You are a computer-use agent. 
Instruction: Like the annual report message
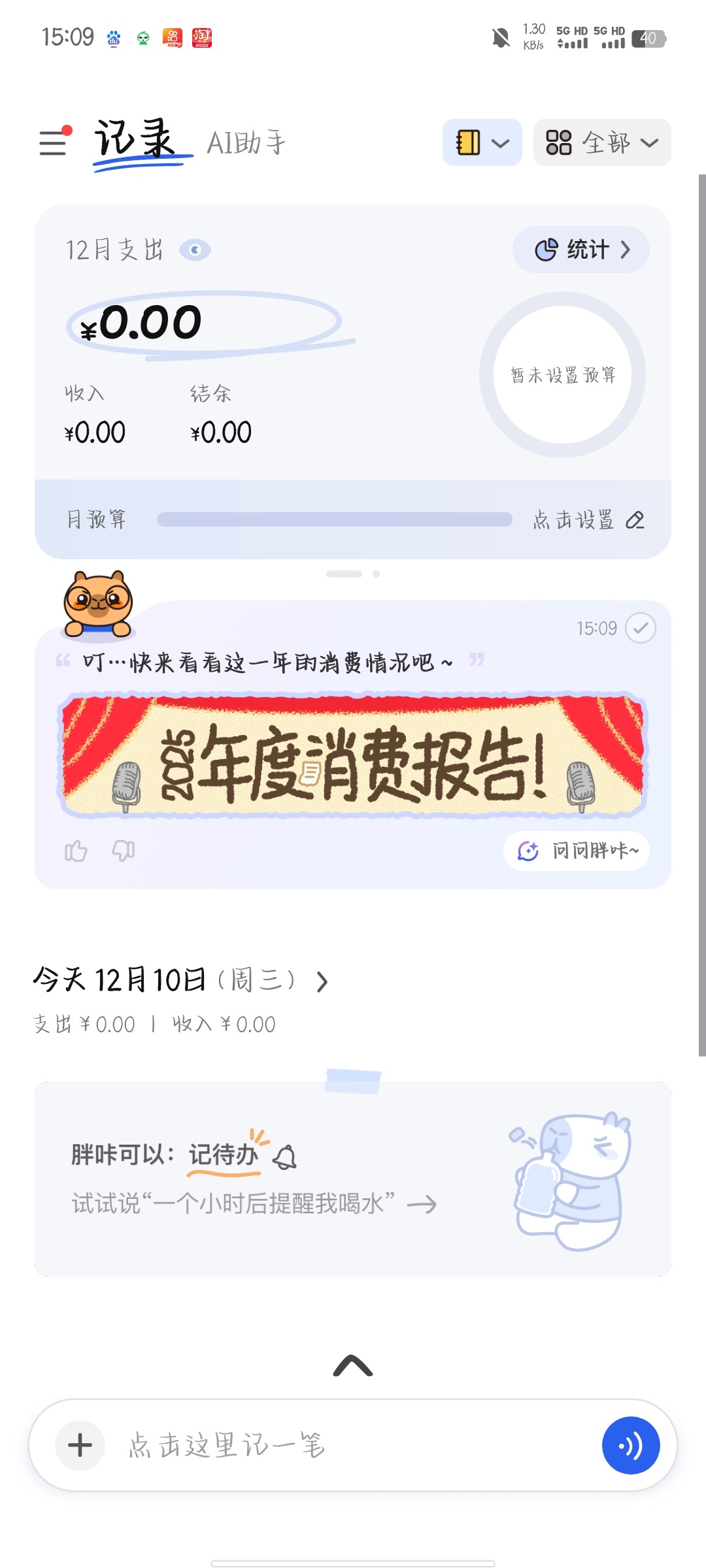pyautogui.click(x=76, y=851)
